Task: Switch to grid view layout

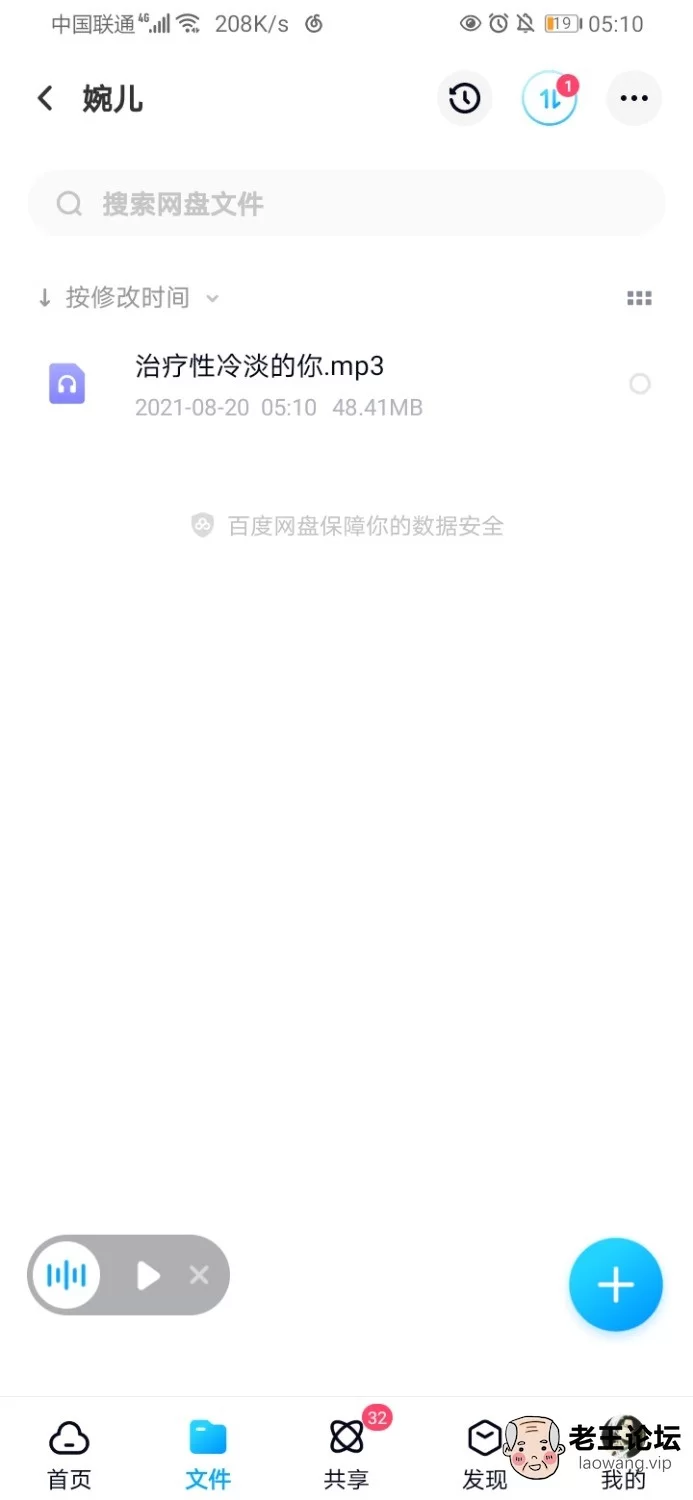Action: pos(639,298)
